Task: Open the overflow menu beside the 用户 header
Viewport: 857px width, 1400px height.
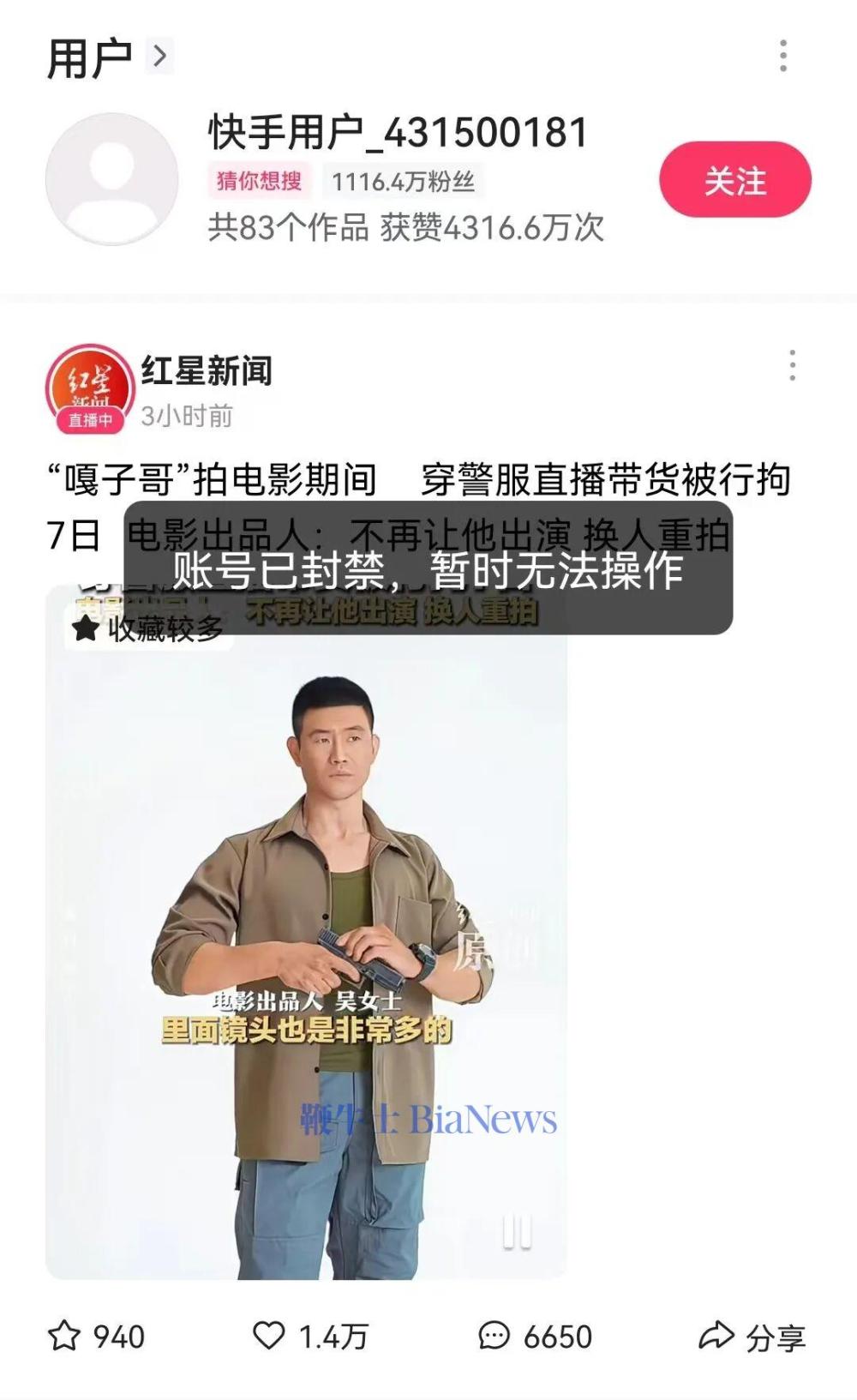Action: [782, 56]
